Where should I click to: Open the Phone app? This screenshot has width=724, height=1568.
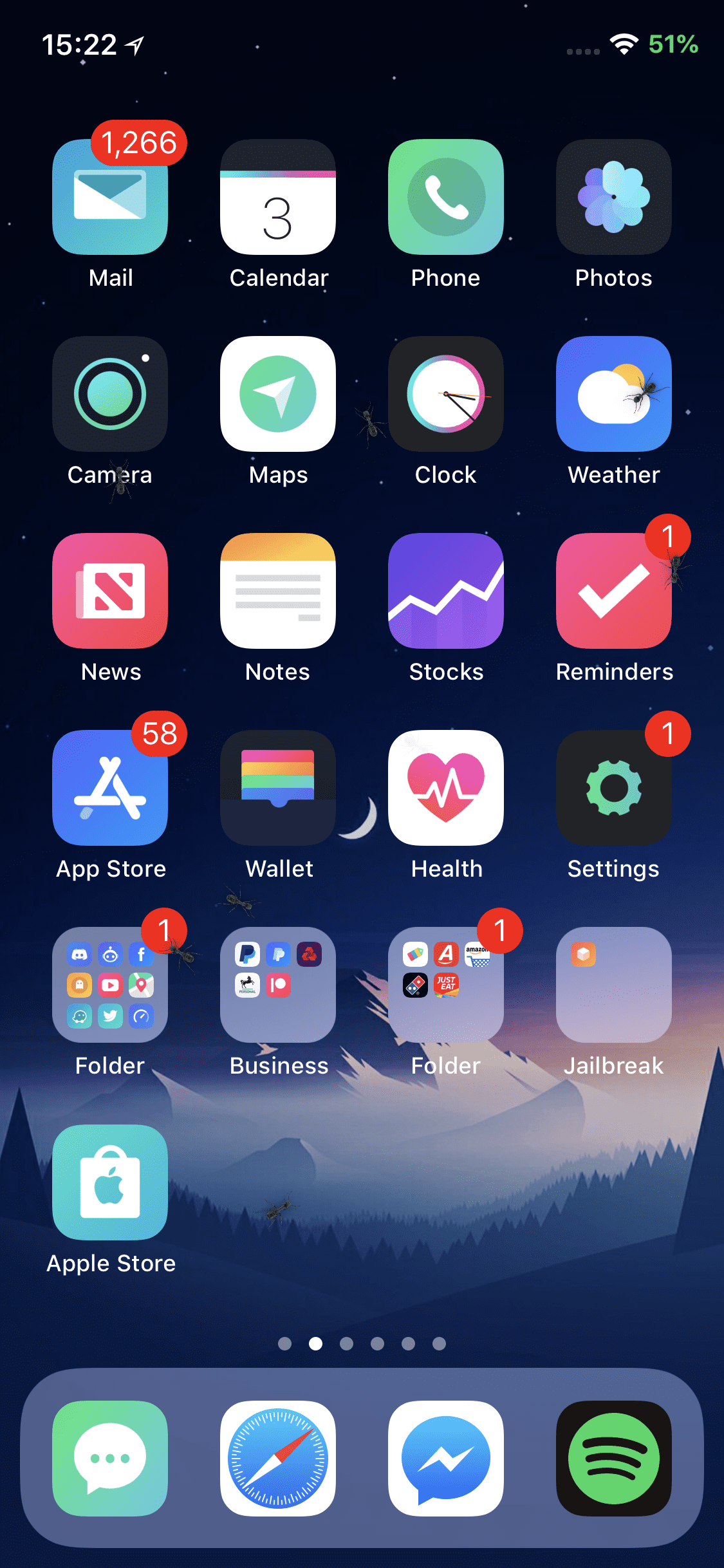point(446,197)
